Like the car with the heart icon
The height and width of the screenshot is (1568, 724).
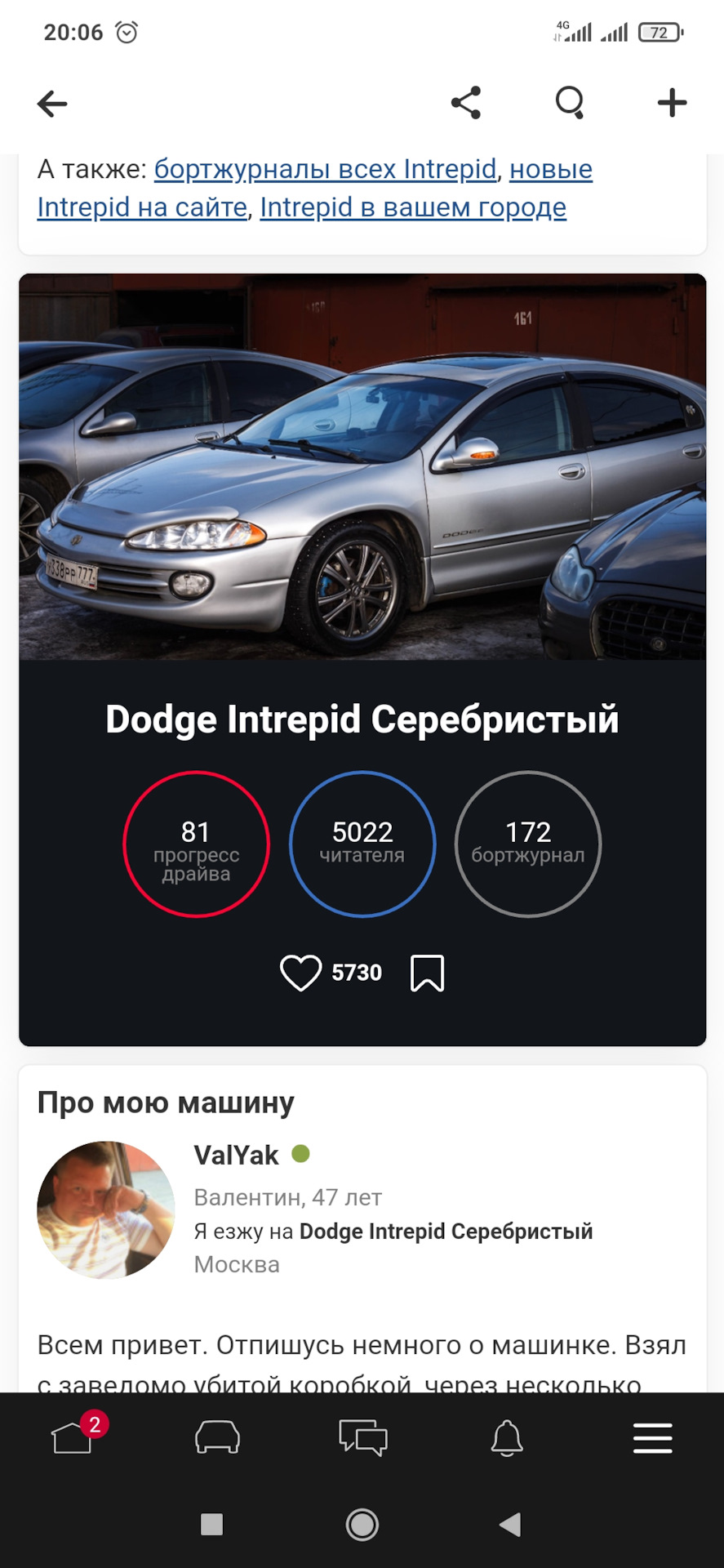pyautogui.click(x=300, y=973)
